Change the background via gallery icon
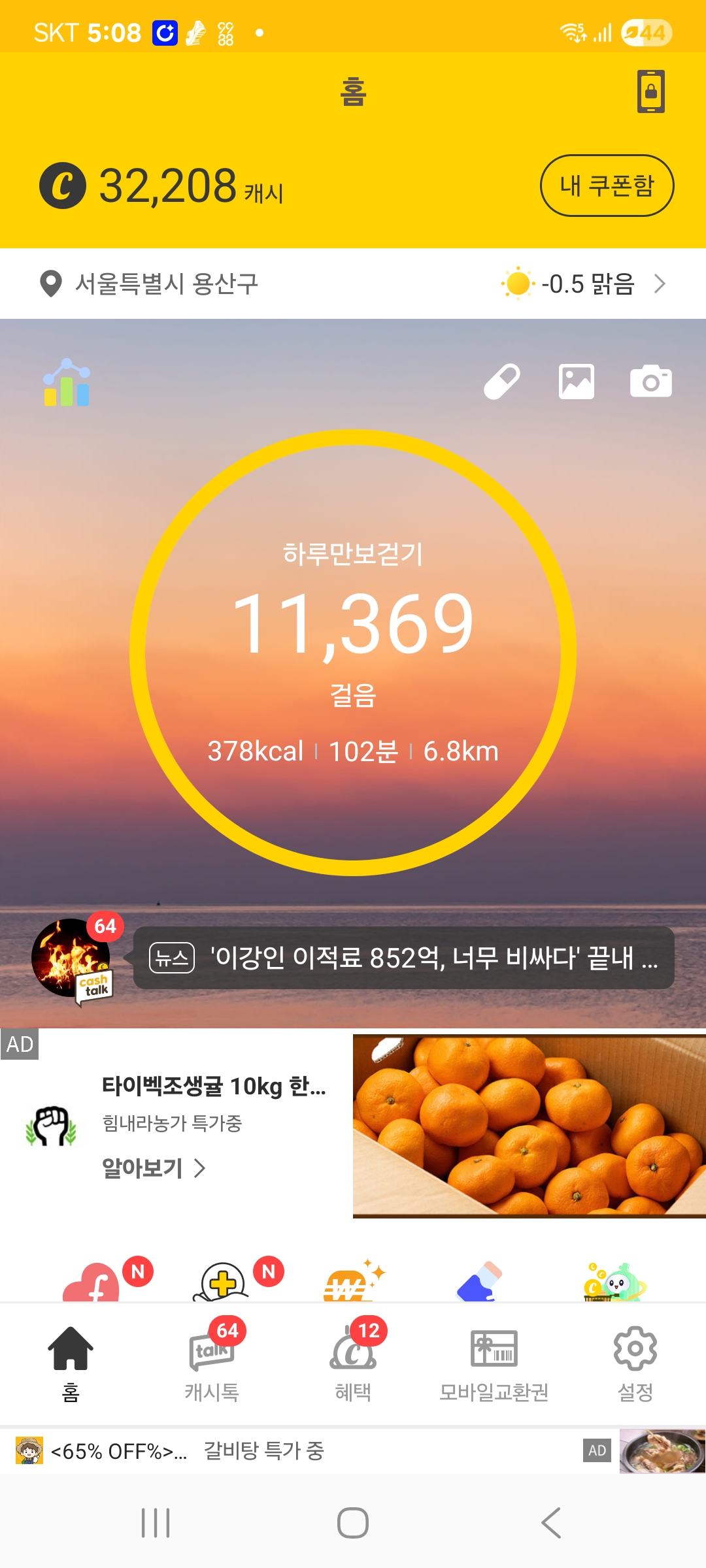 (576, 382)
